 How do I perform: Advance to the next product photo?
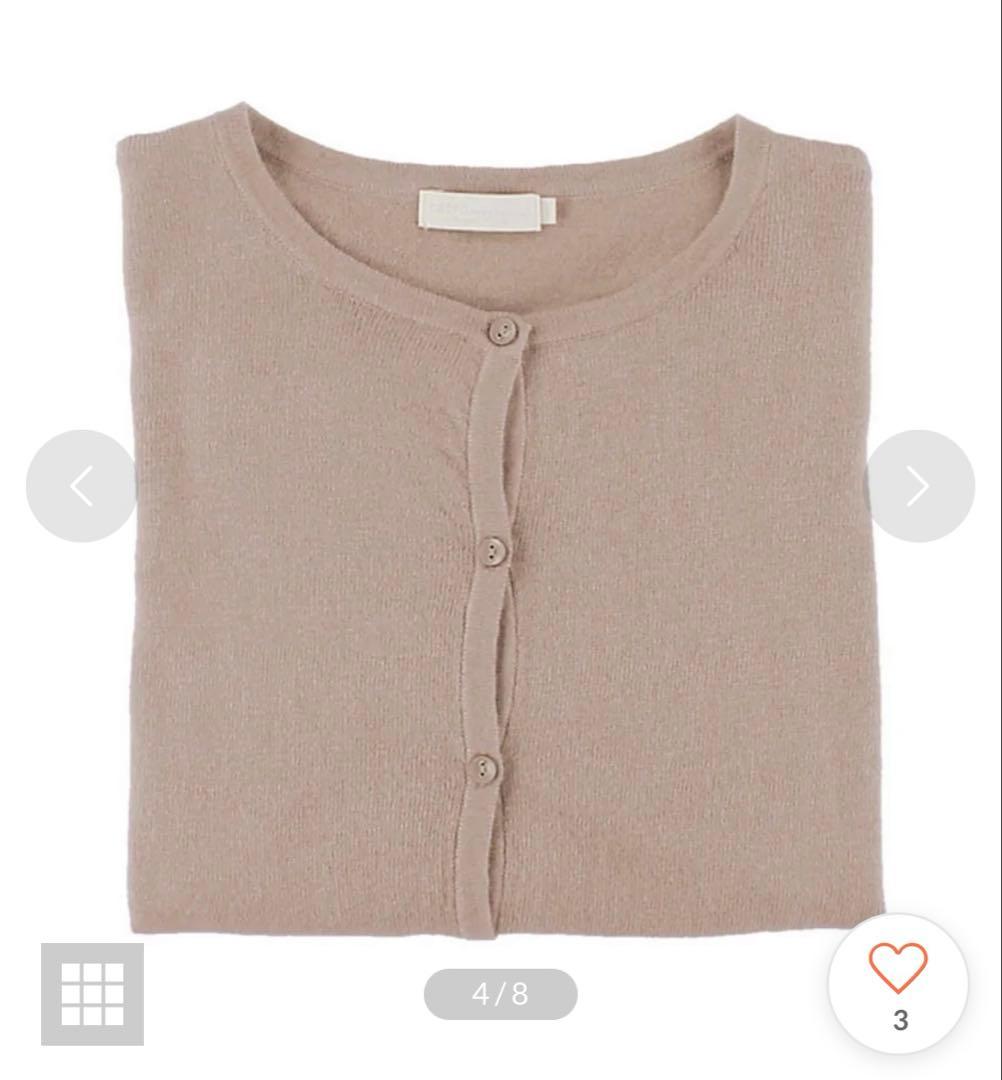(x=918, y=486)
